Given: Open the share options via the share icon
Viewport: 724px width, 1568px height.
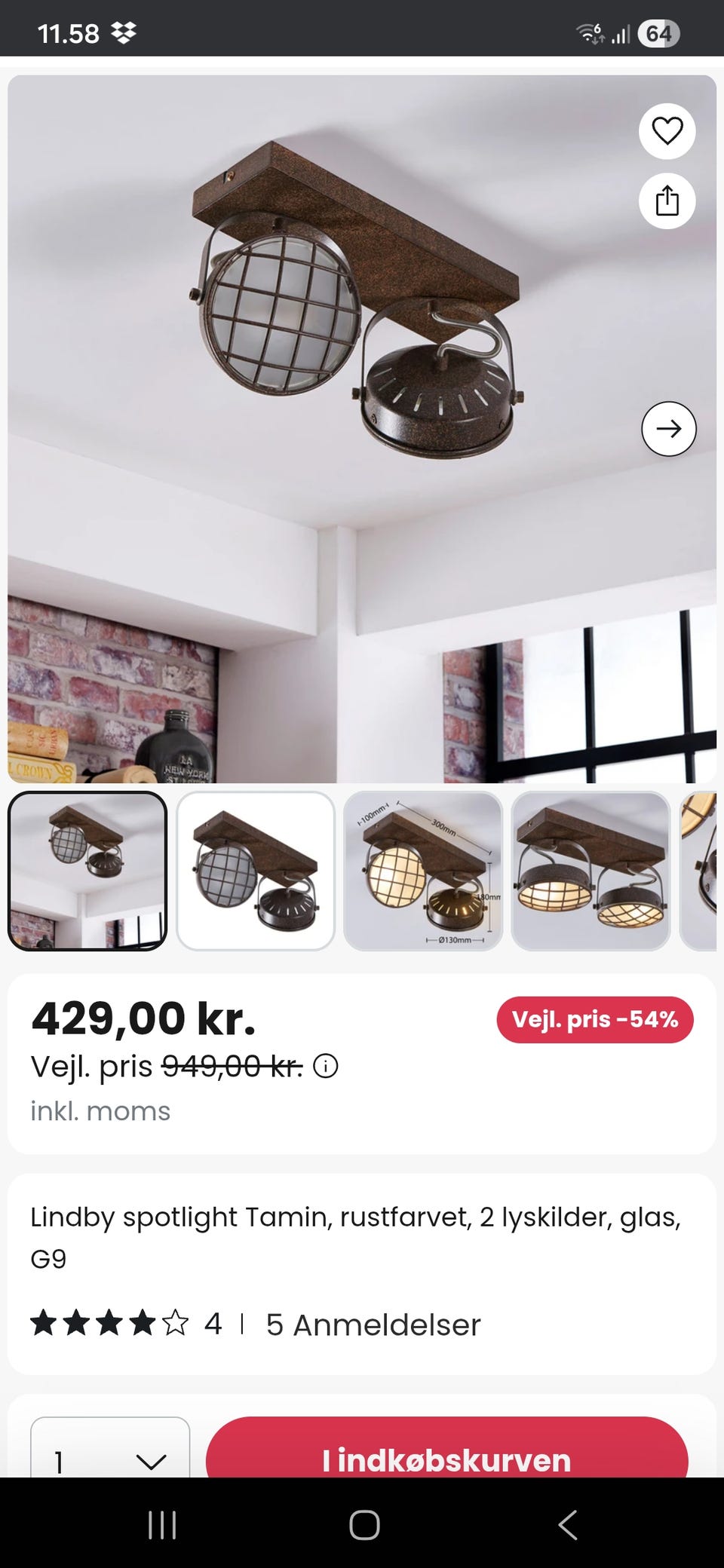Looking at the screenshot, I should (667, 202).
